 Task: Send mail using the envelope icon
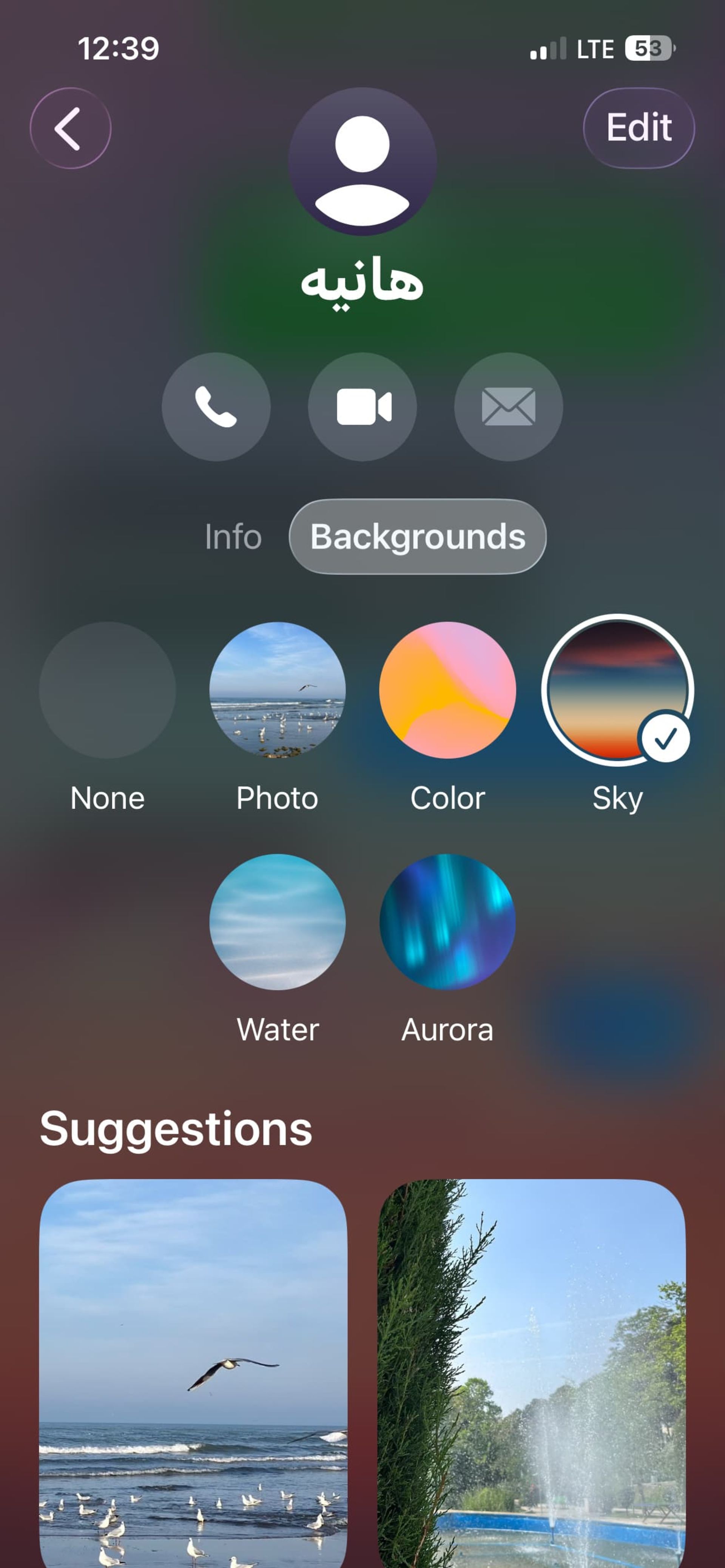508,406
